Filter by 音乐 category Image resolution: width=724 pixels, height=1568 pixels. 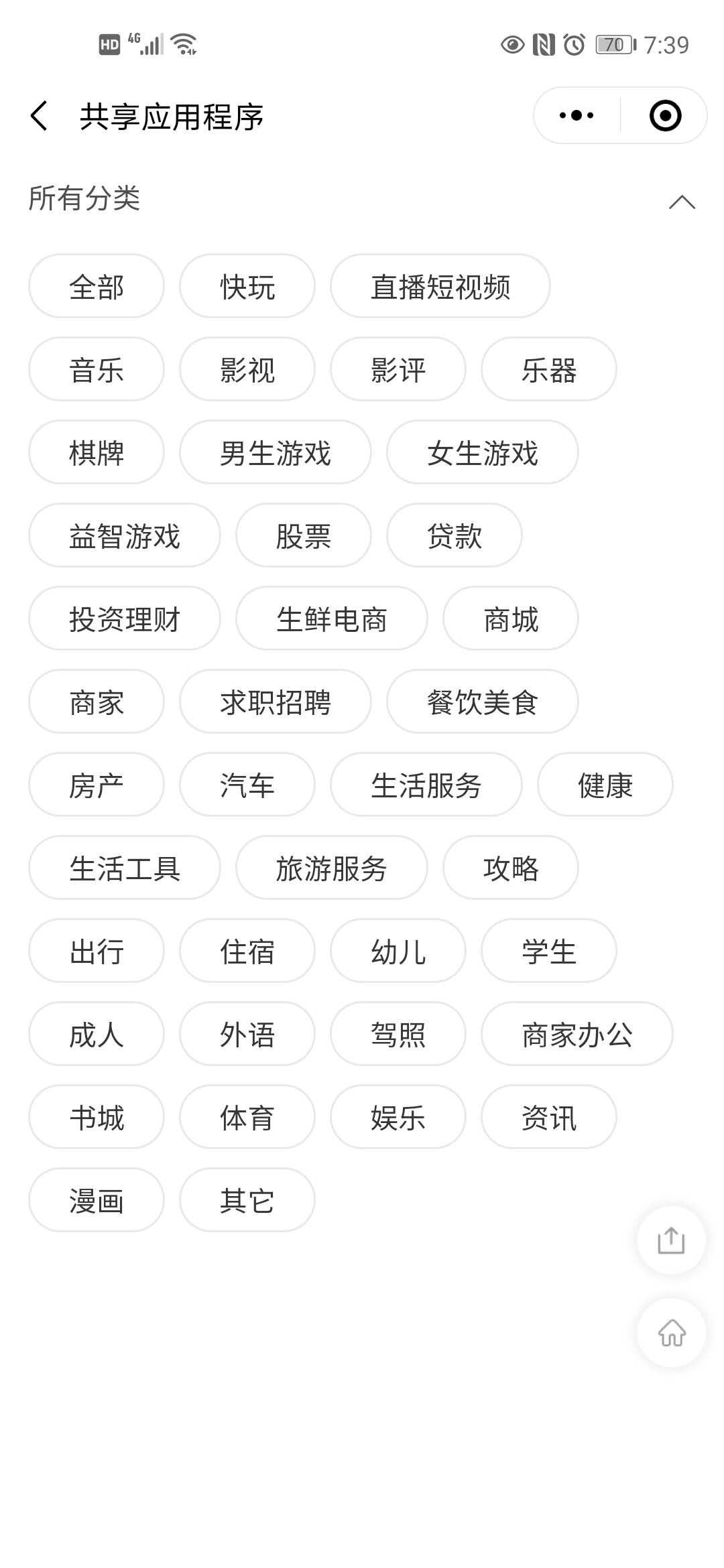tap(97, 369)
